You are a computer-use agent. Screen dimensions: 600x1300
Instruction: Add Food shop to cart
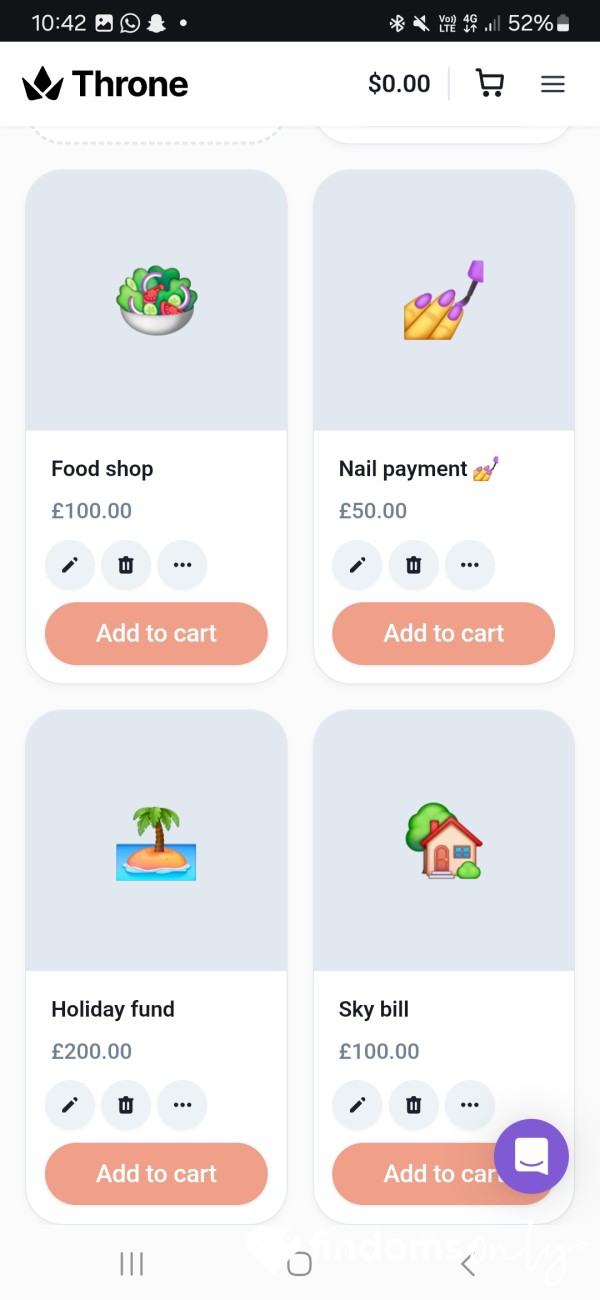pyautogui.click(x=156, y=633)
